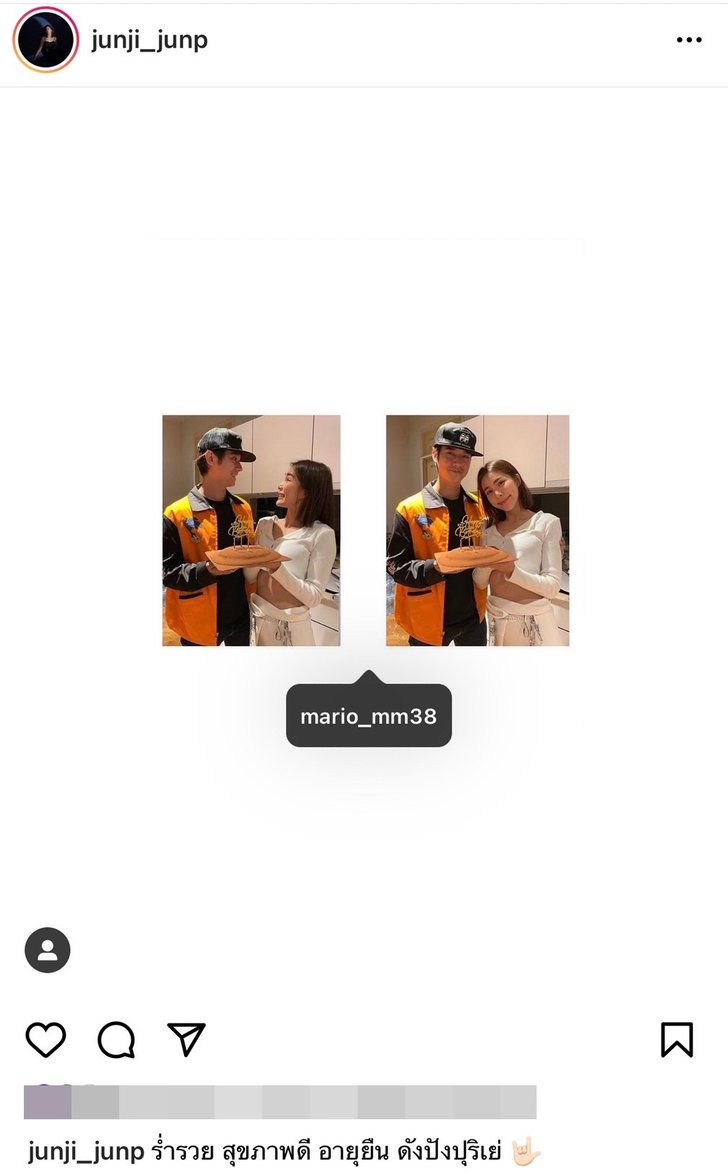The width and height of the screenshot is (728, 1174).
Task: Save the post with bookmark icon
Action: 677,1040
